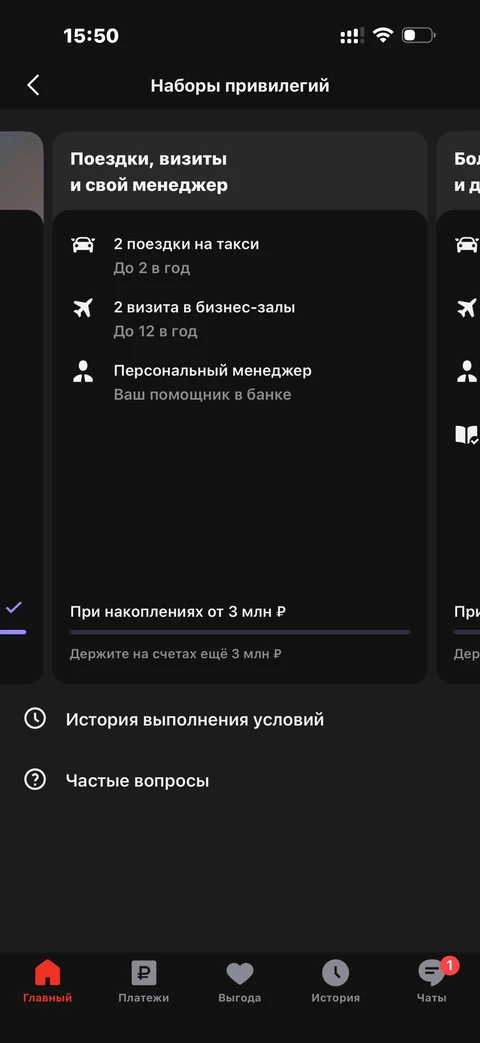
Task: Switch to the Выгода tab
Action: coord(239,982)
